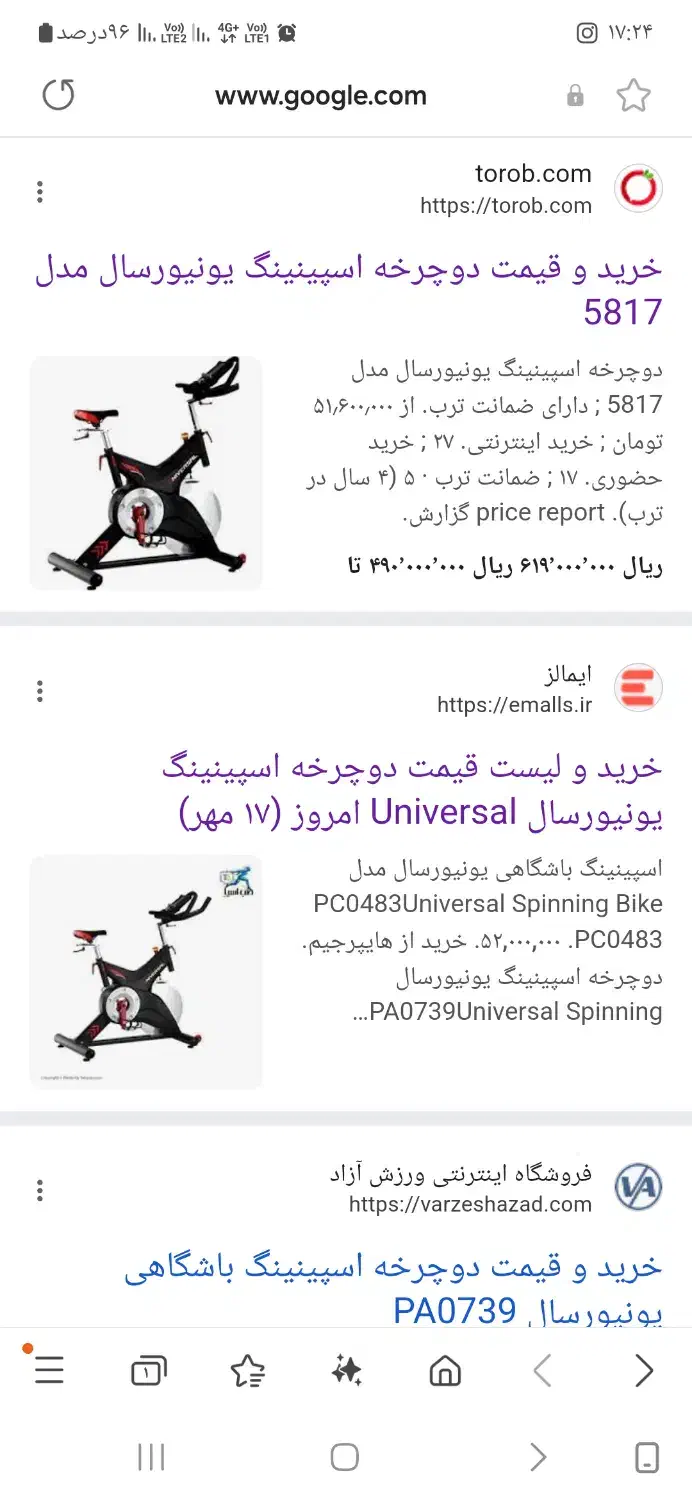Open the options menu for the torob.com result
This screenshot has width=692, height=1500.
click(x=40, y=191)
